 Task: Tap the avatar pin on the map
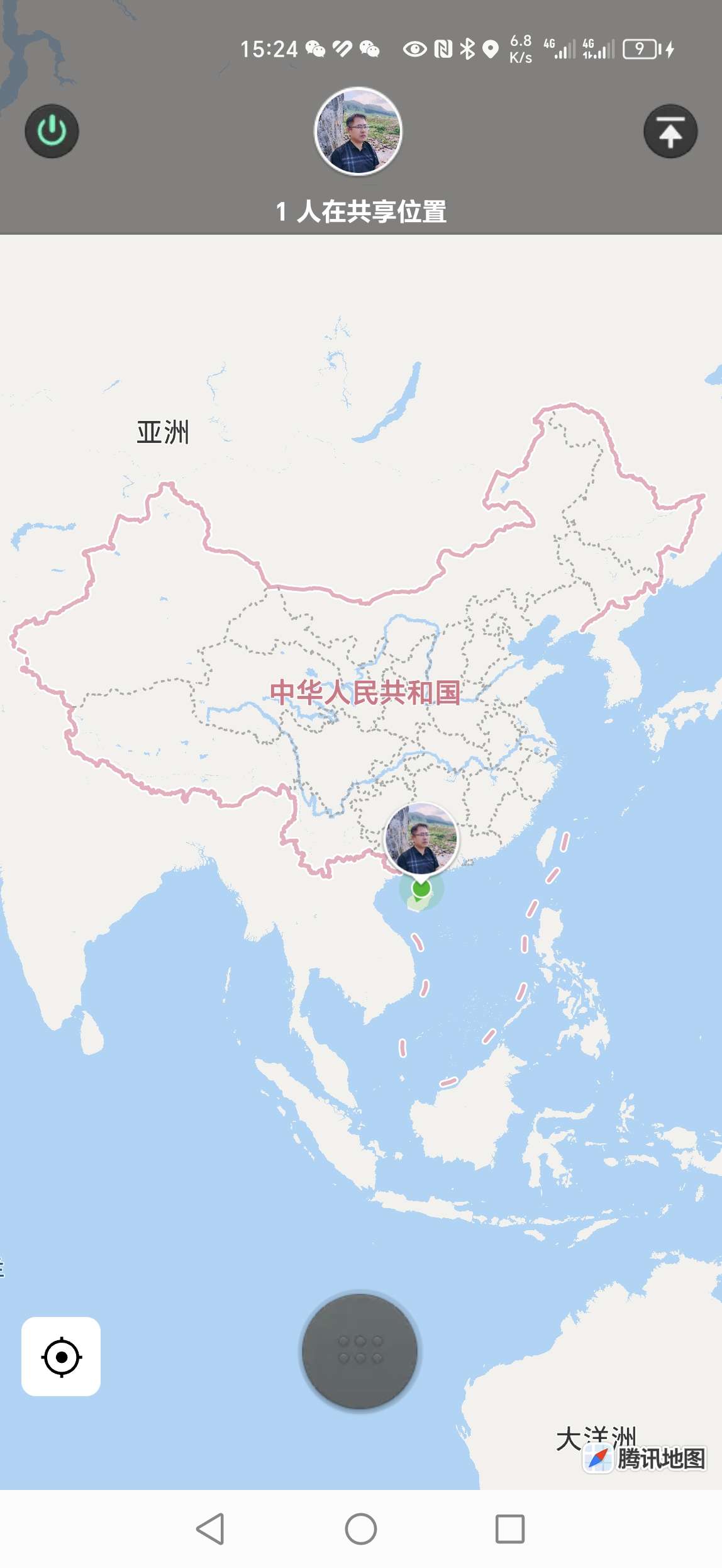click(x=421, y=839)
